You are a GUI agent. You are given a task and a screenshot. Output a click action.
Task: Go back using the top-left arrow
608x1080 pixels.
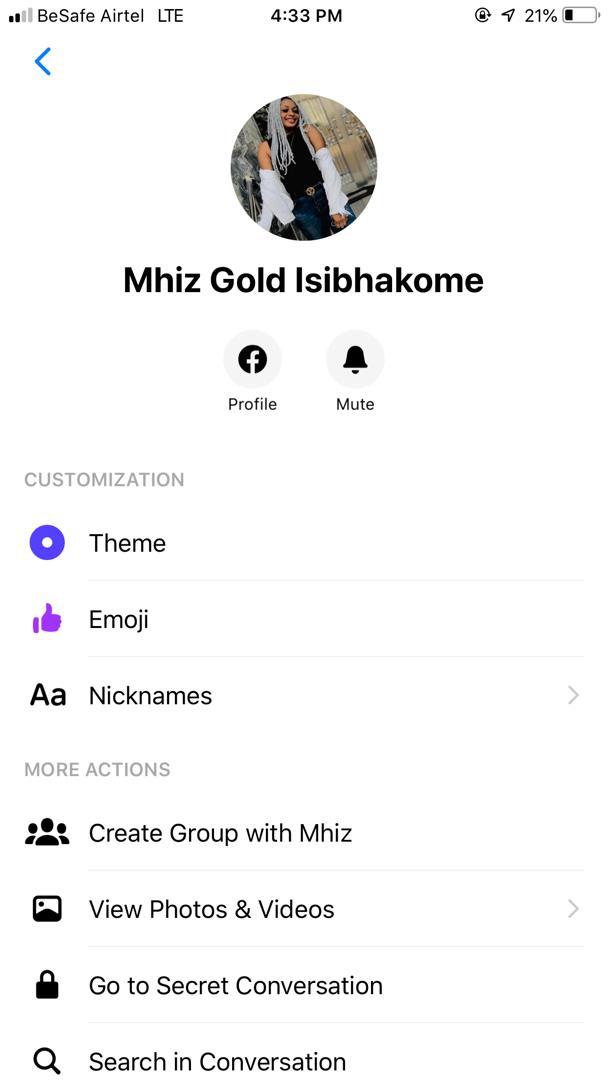tap(43, 62)
